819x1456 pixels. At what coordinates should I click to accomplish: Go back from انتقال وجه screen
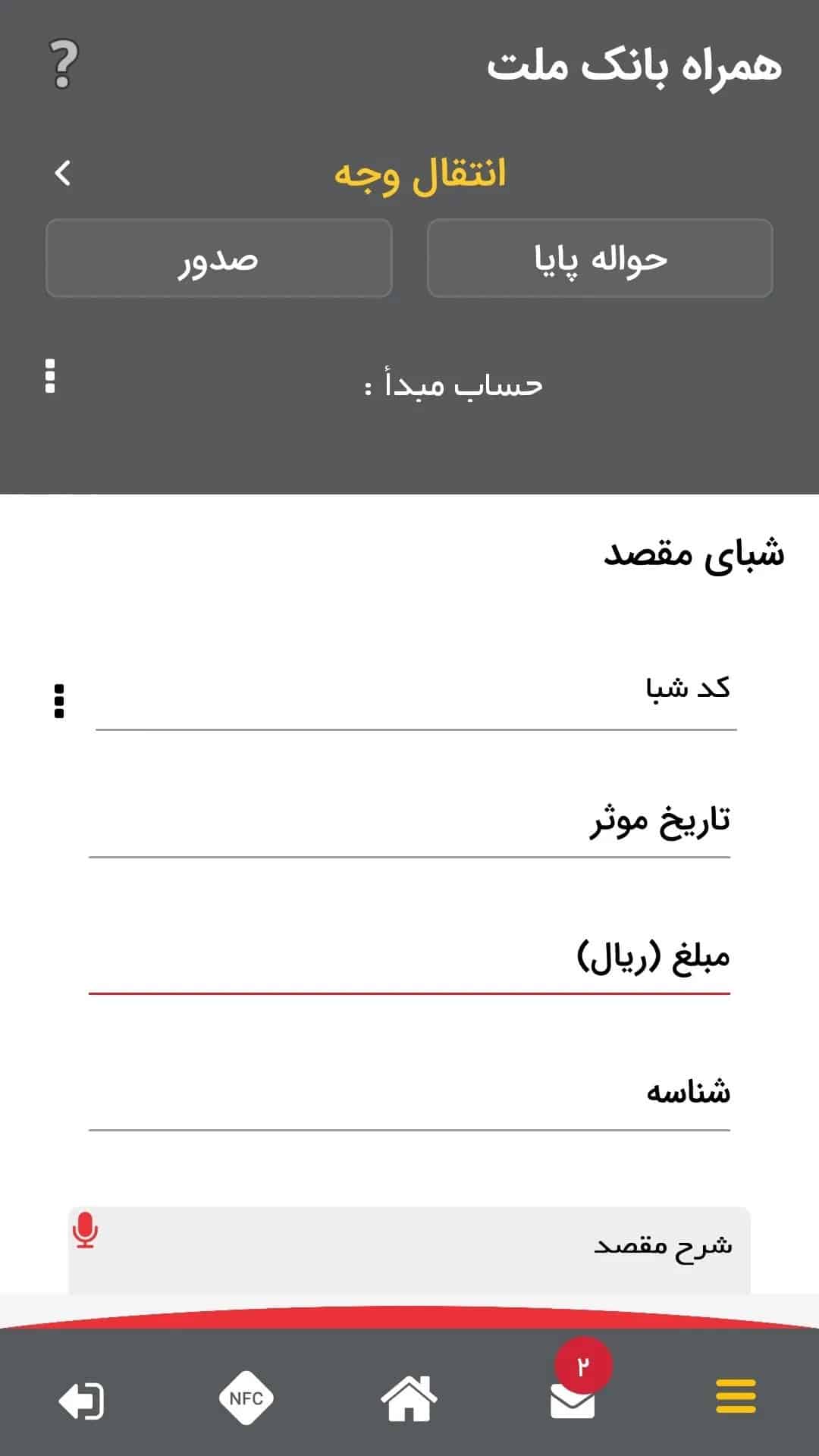(x=63, y=174)
